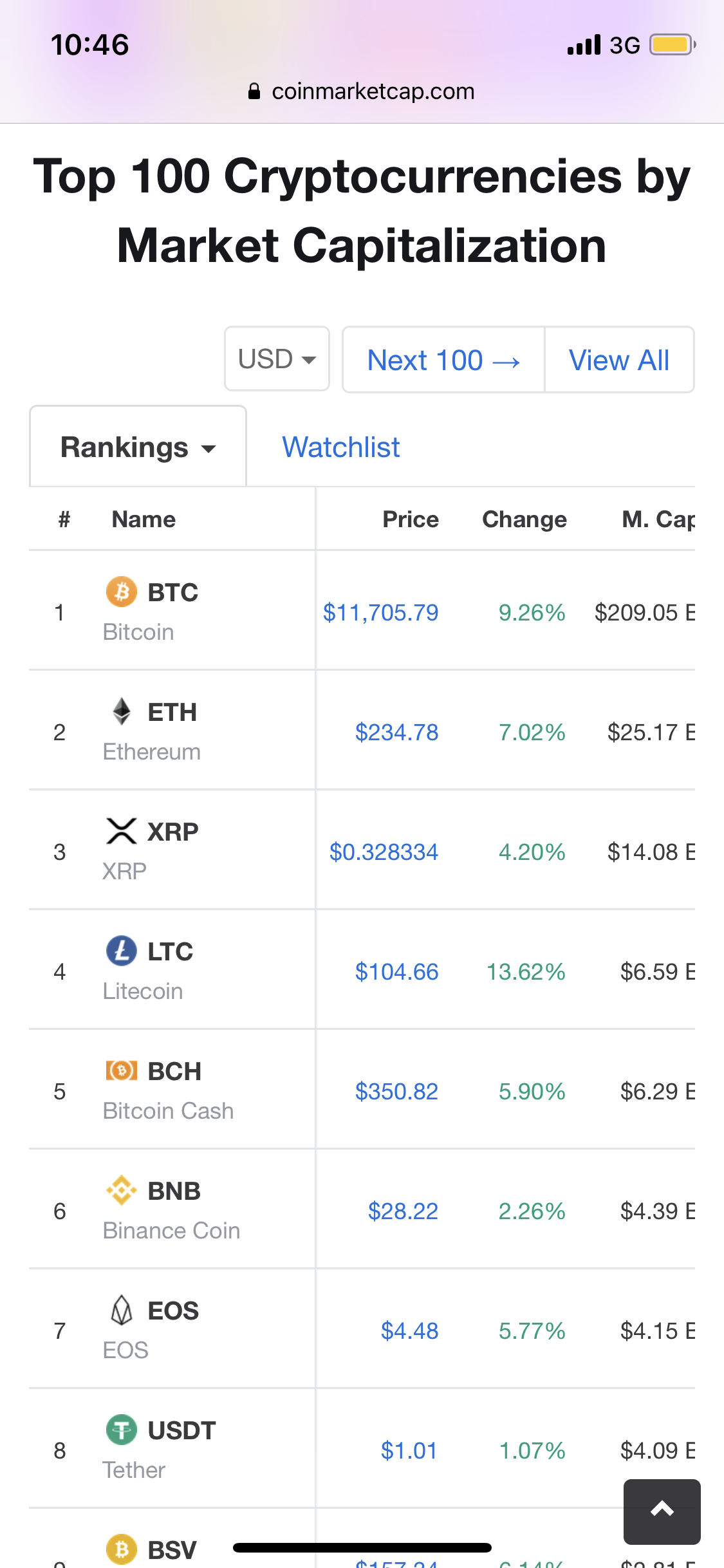Tap the scroll-to-top arrow button
This screenshot has width=724, height=1568.
(x=662, y=1512)
